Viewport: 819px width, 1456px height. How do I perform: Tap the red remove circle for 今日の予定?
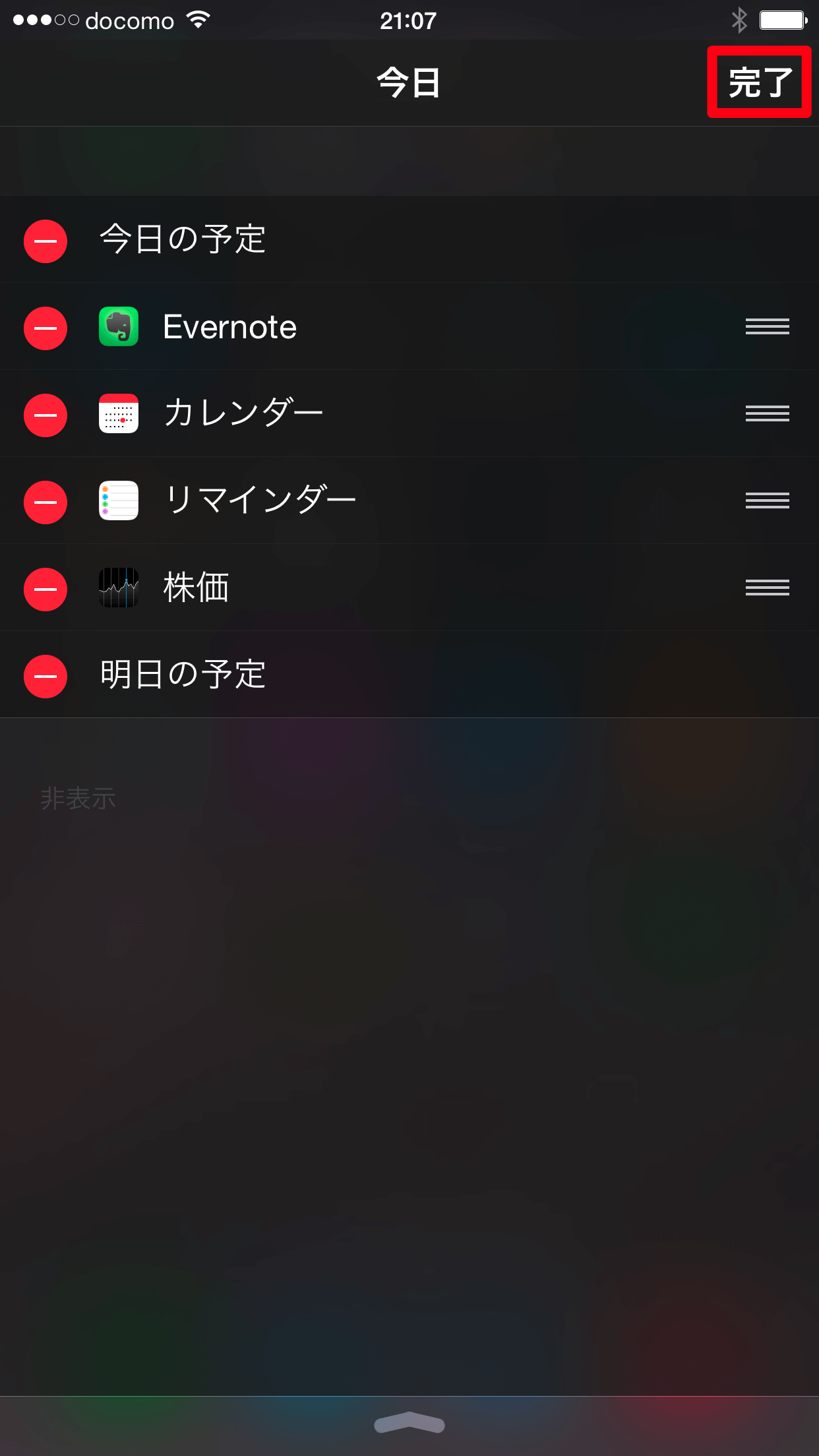click(45, 241)
